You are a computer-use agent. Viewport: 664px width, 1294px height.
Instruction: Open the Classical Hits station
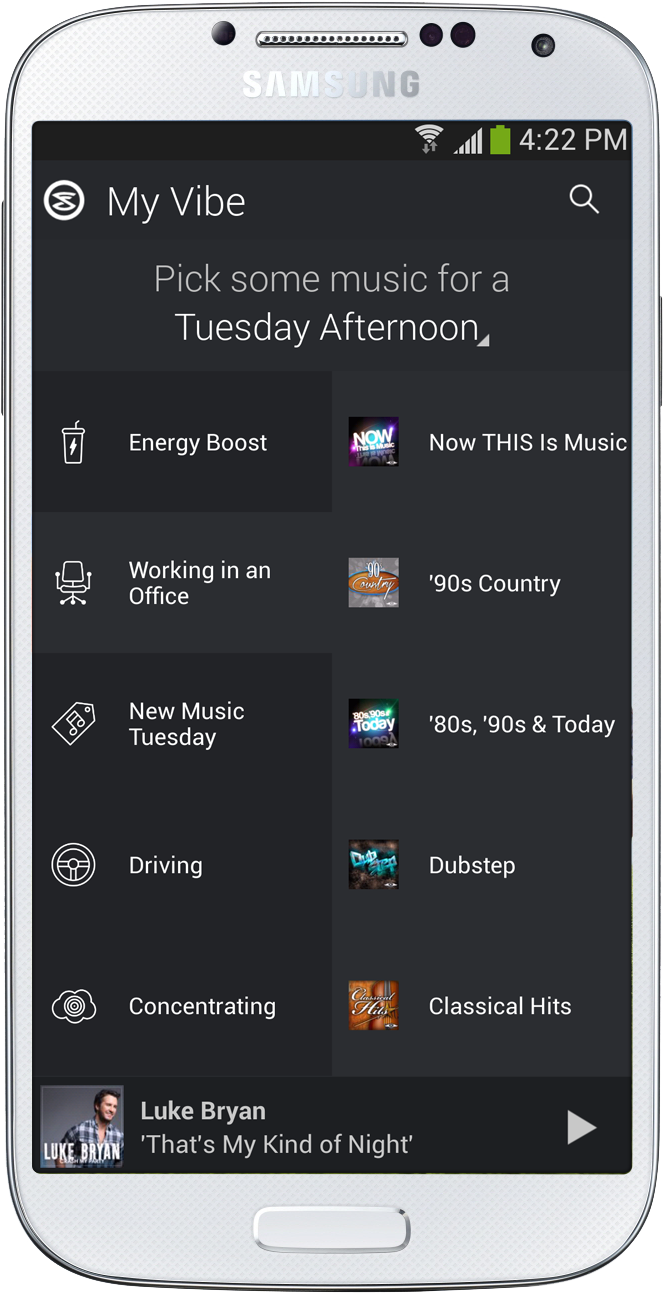pos(481,1006)
